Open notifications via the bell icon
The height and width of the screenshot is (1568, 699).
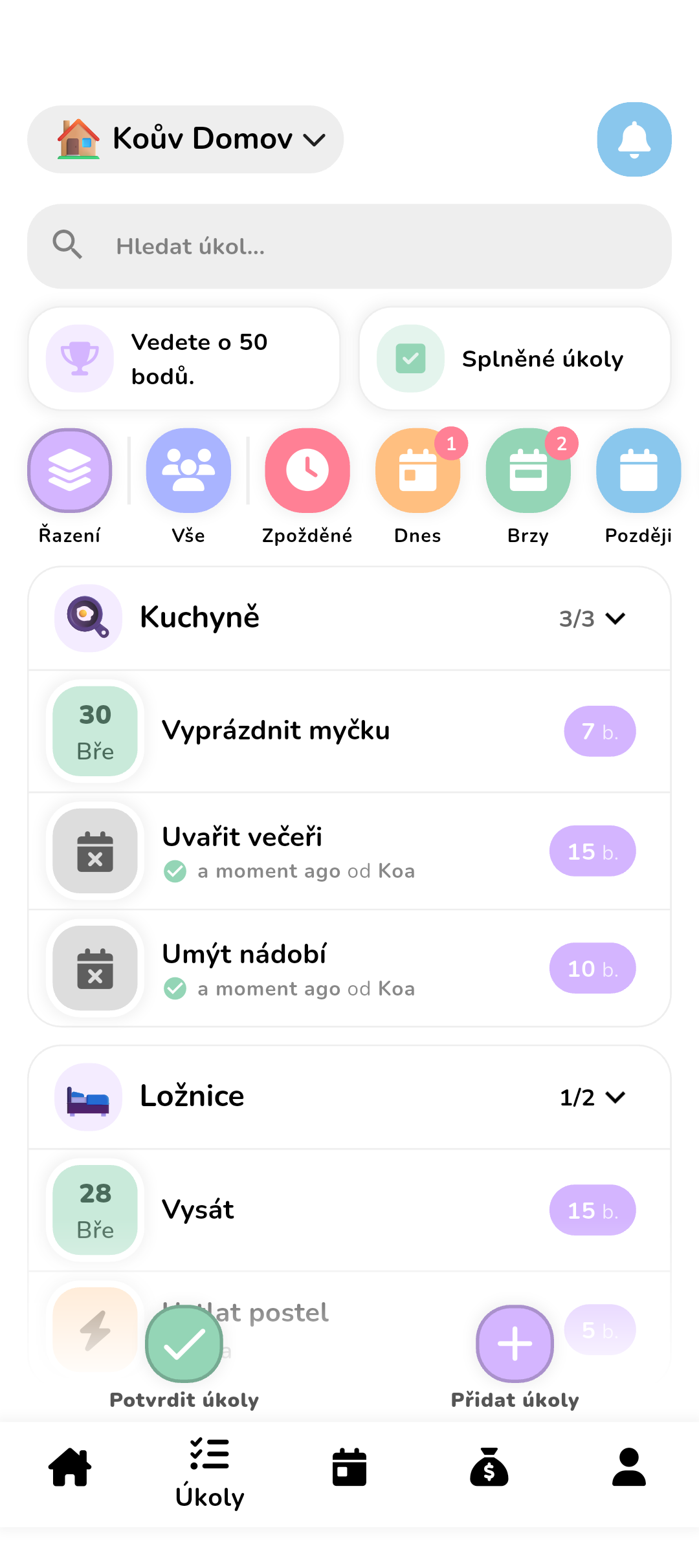click(634, 139)
